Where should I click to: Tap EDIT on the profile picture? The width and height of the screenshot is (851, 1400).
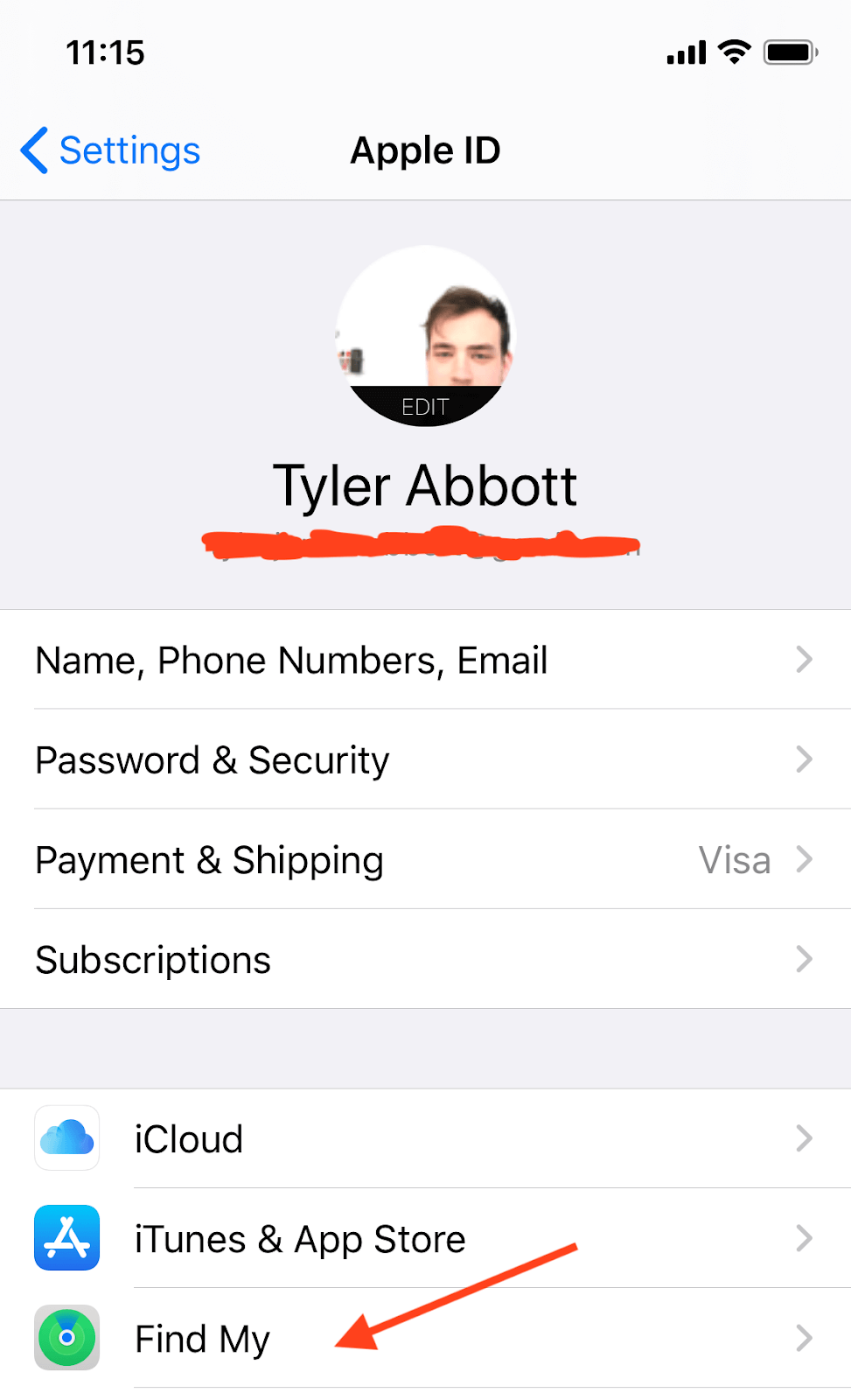[x=425, y=406]
